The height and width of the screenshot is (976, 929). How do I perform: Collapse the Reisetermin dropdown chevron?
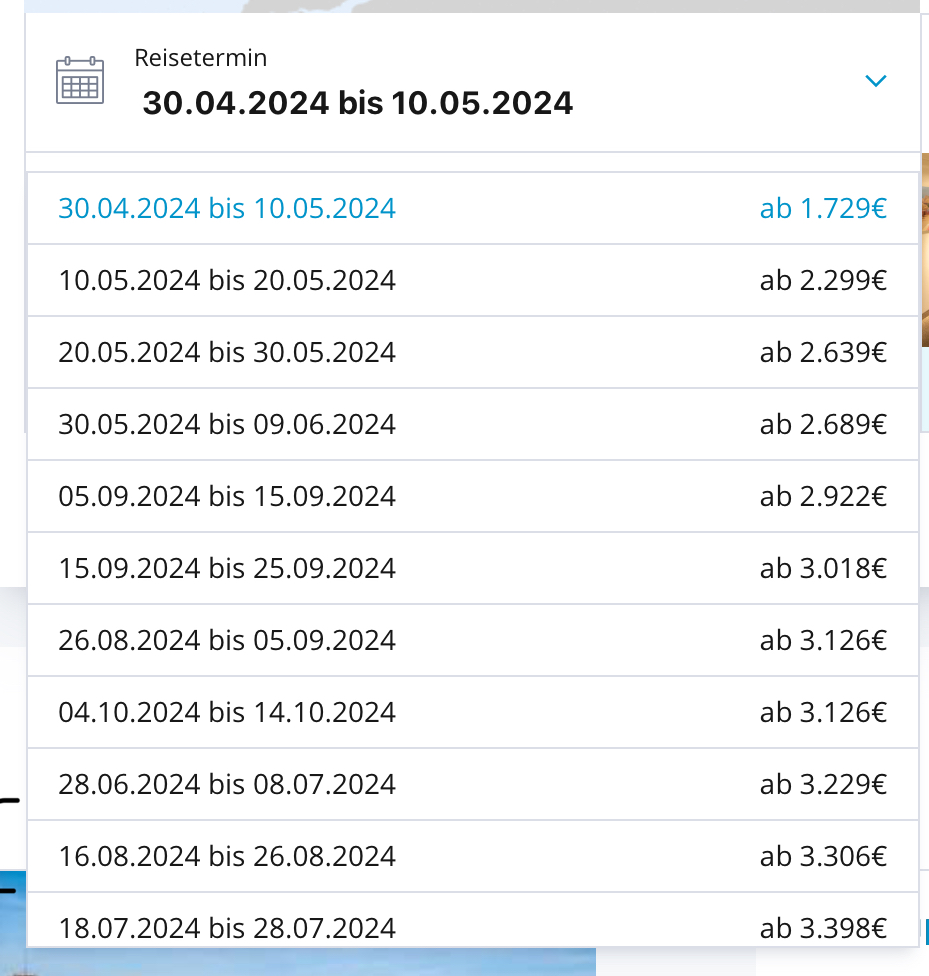[875, 81]
